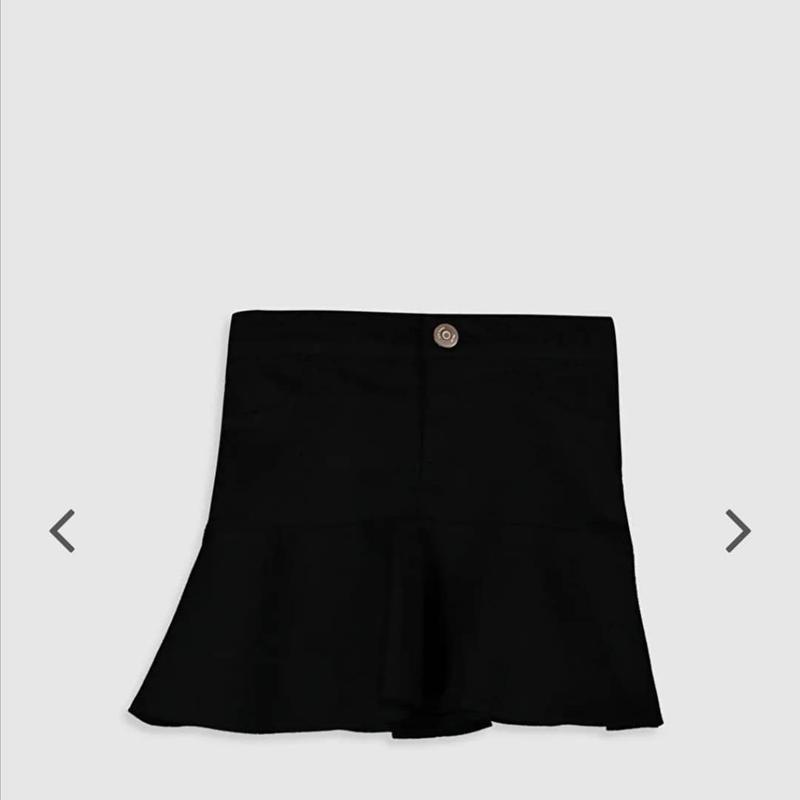Go to the previous product photo
This screenshot has height=800, width=800.
[62, 531]
